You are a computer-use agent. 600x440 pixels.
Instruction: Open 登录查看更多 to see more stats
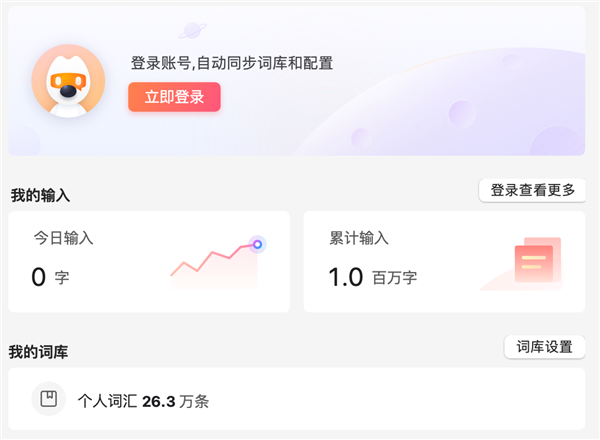[x=532, y=190]
